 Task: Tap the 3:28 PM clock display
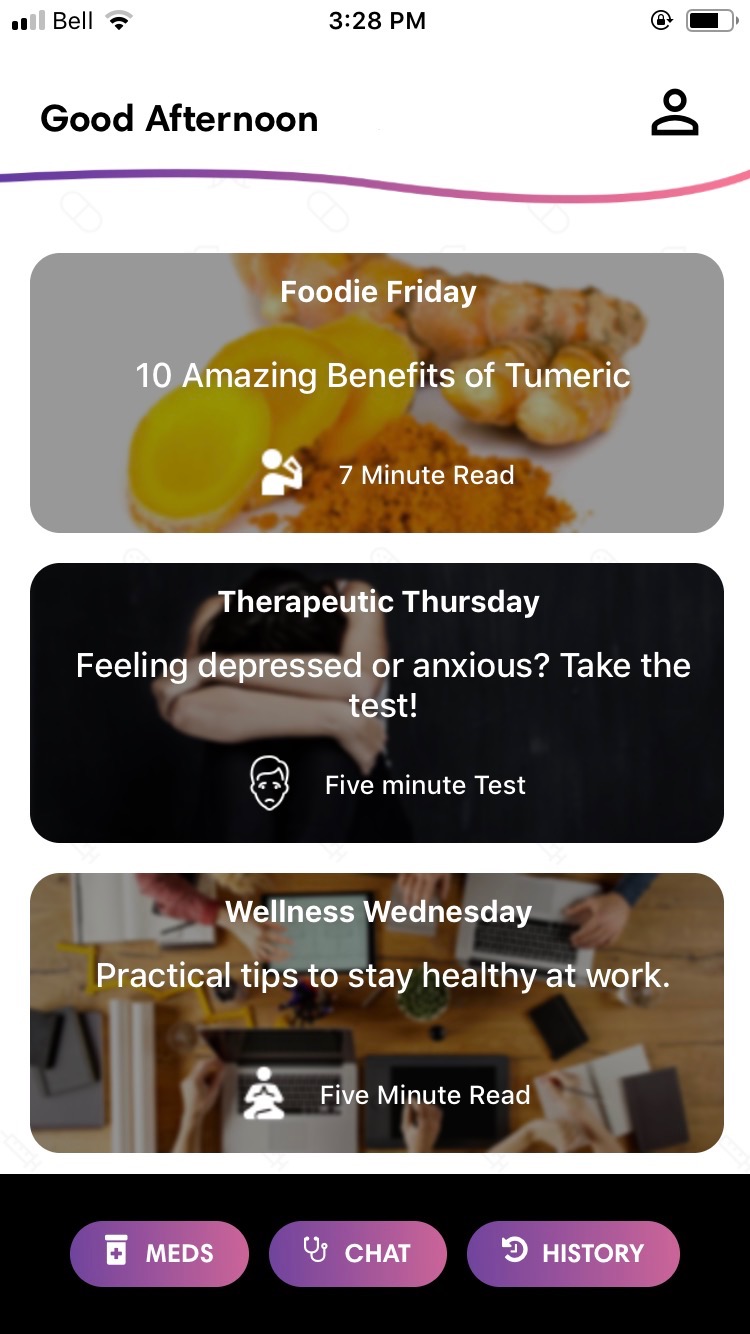click(378, 19)
